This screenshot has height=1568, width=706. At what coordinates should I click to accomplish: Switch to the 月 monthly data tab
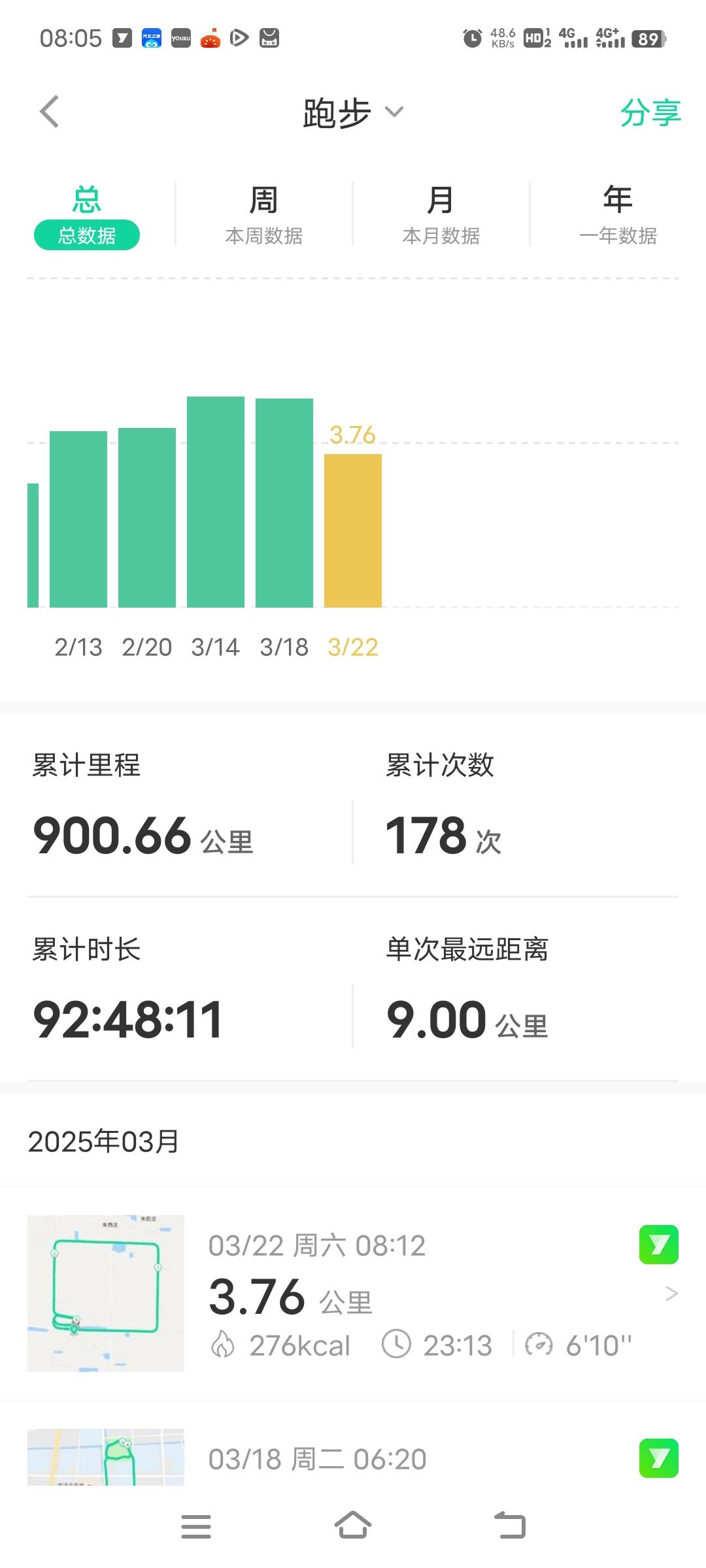[440, 212]
